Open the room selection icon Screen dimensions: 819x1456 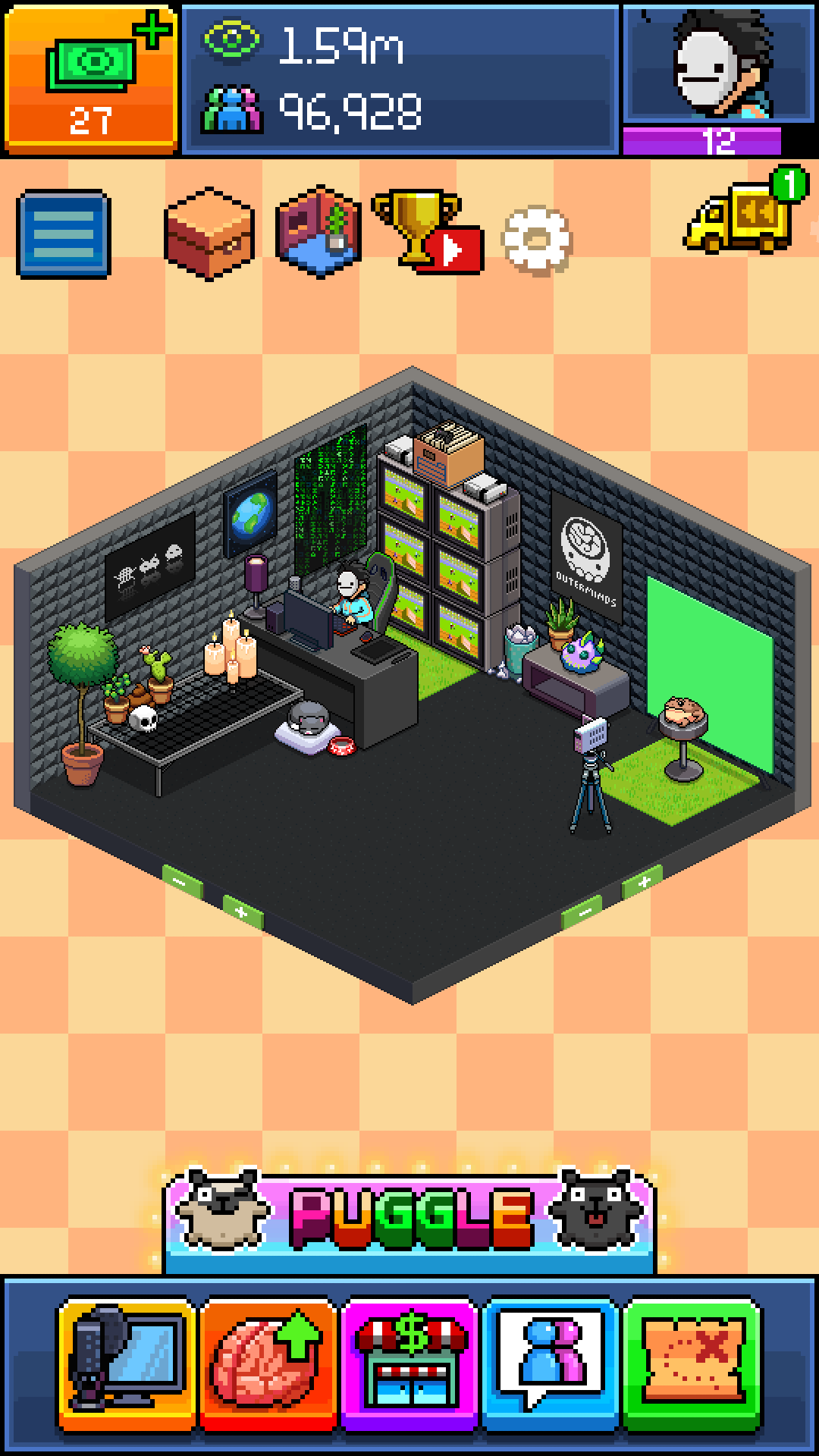click(x=318, y=233)
